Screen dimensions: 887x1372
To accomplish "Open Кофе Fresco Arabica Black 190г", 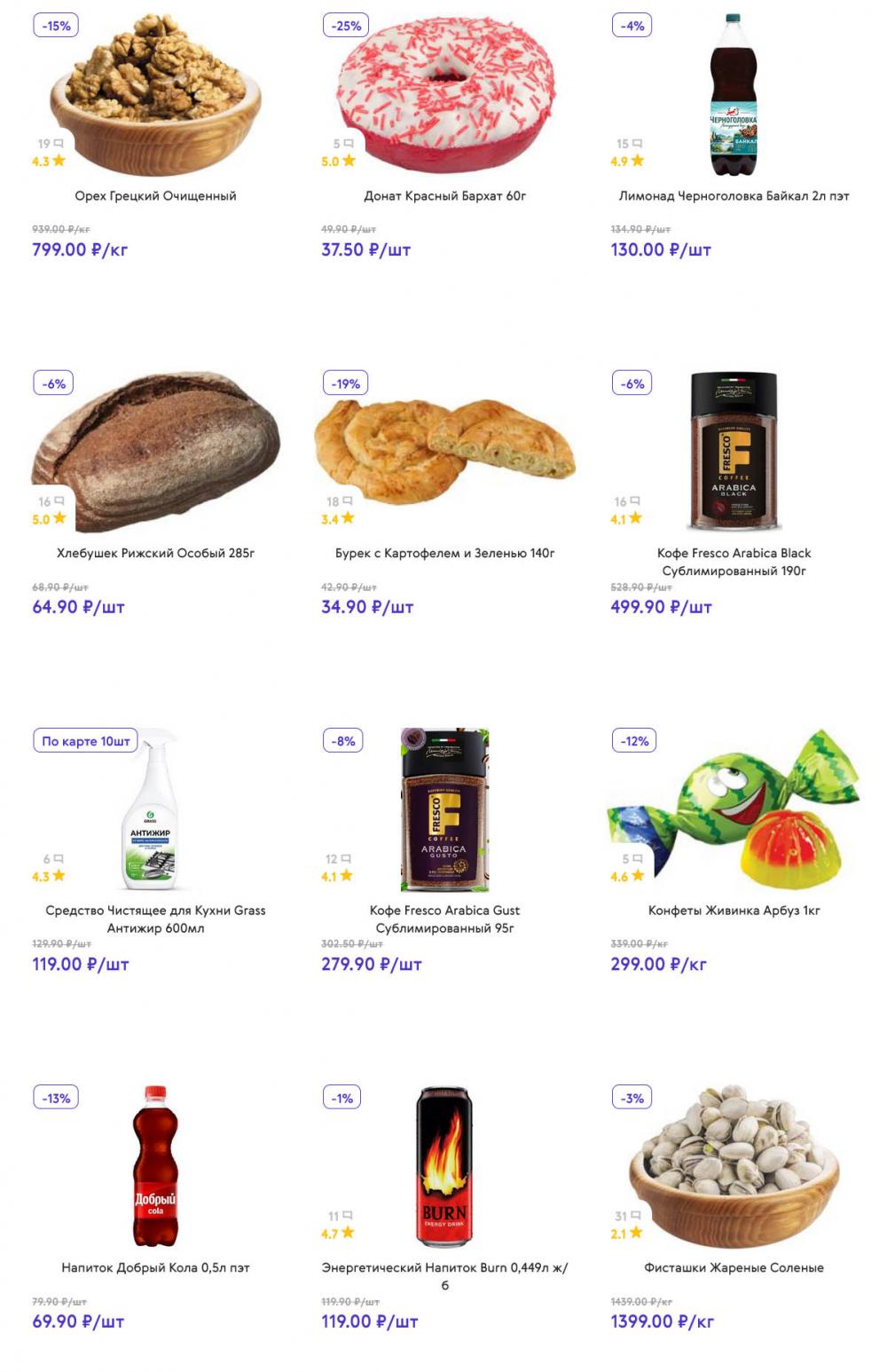I will (734, 561).
